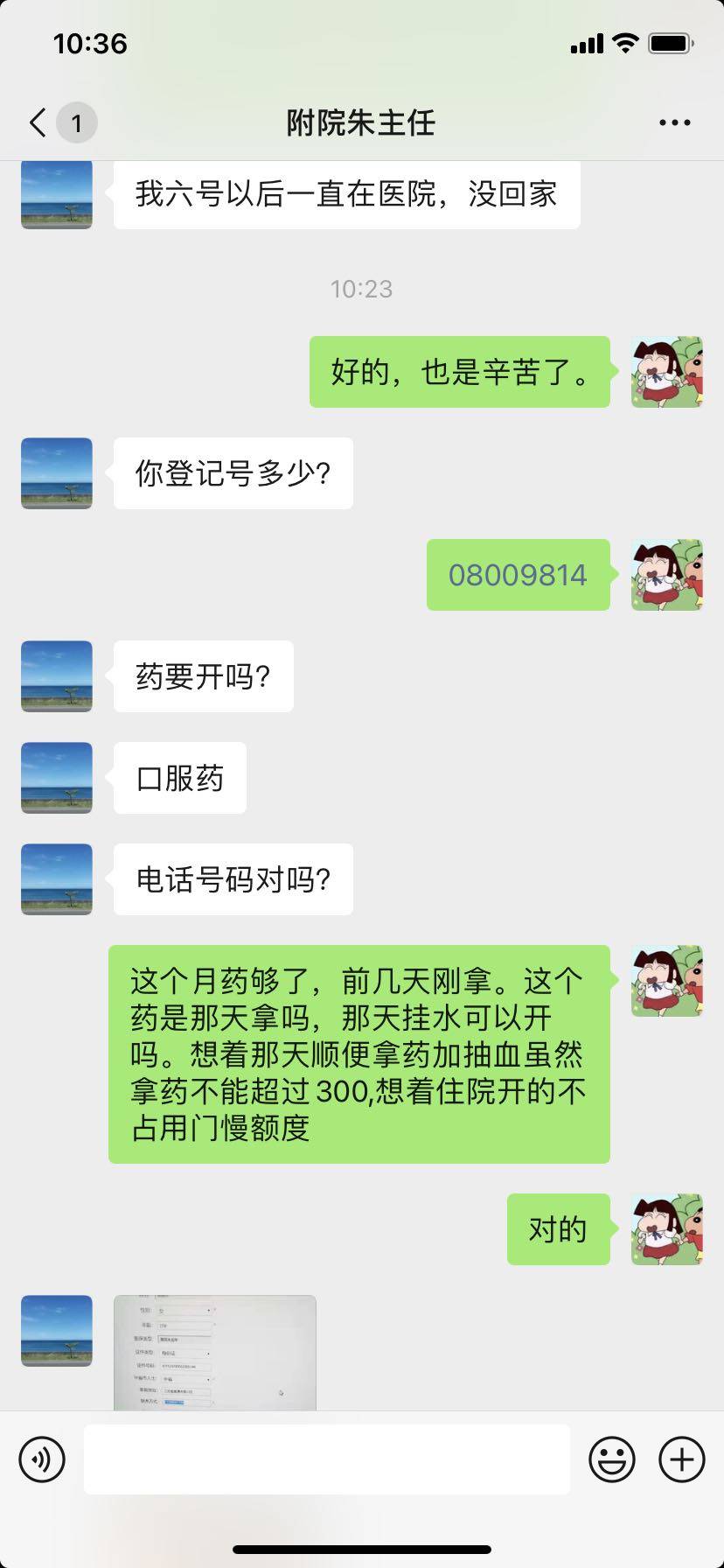Tap the message text field
This screenshot has height=1568, width=724.
pyautogui.click(x=326, y=1459)
